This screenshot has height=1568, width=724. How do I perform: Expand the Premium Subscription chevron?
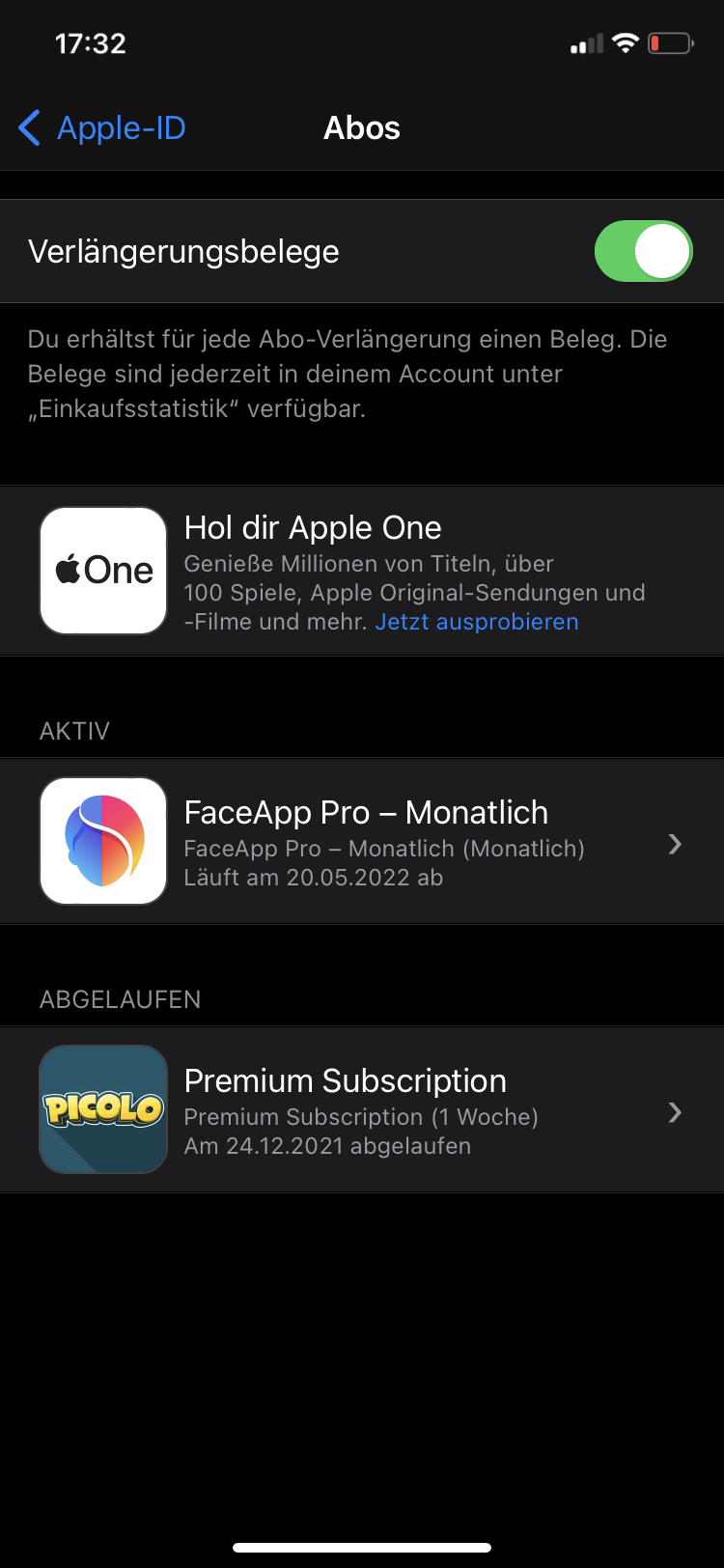(x=674, y=1112)
